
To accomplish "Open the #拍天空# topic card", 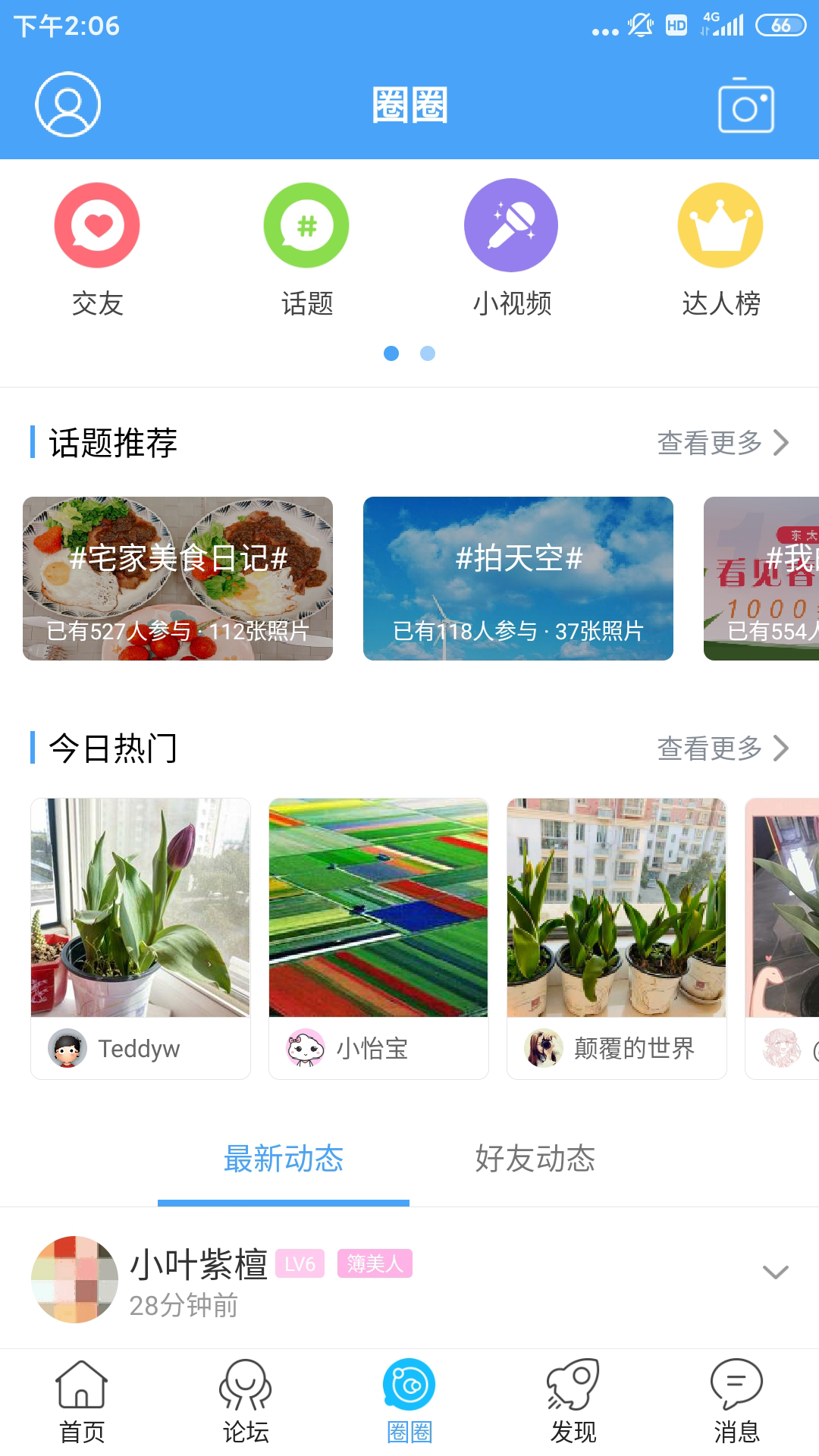I will pyautogui.click(x=518, y=579).
